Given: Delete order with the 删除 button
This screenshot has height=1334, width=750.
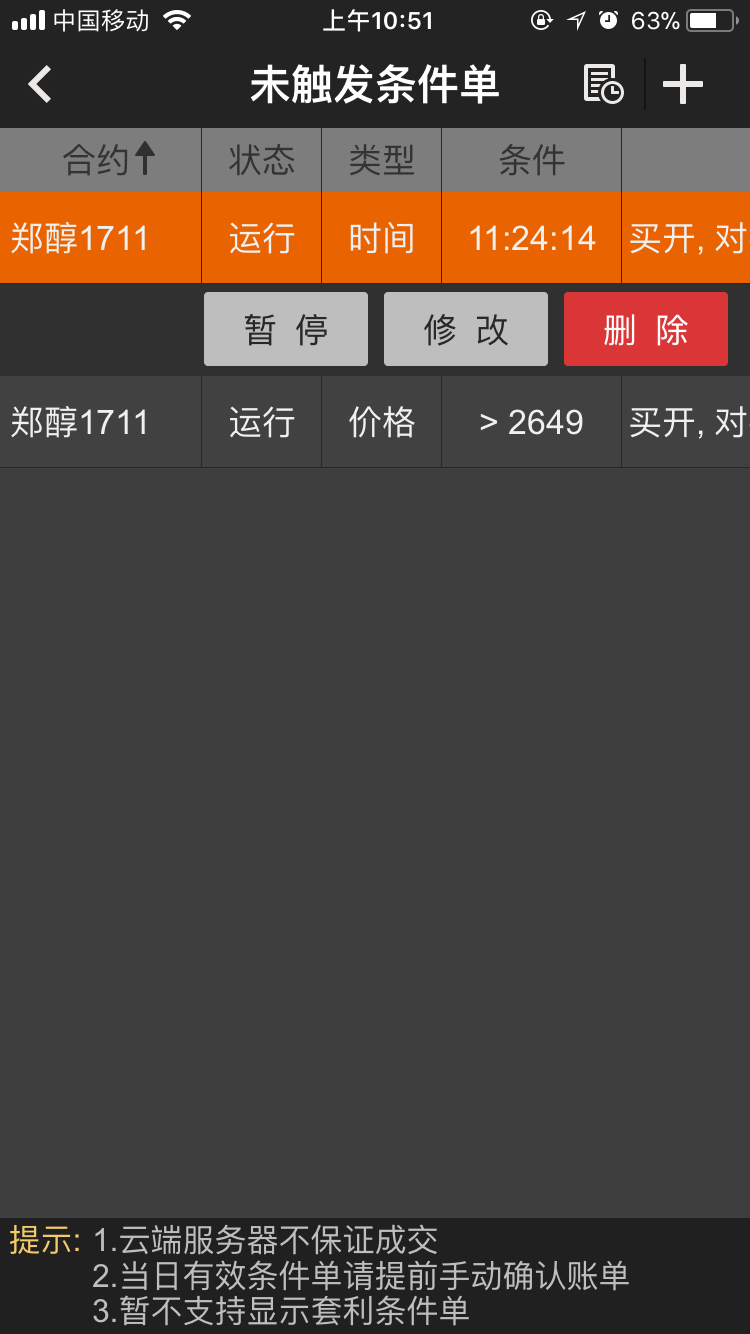Looking at the screenshot, I should [645, 329].
